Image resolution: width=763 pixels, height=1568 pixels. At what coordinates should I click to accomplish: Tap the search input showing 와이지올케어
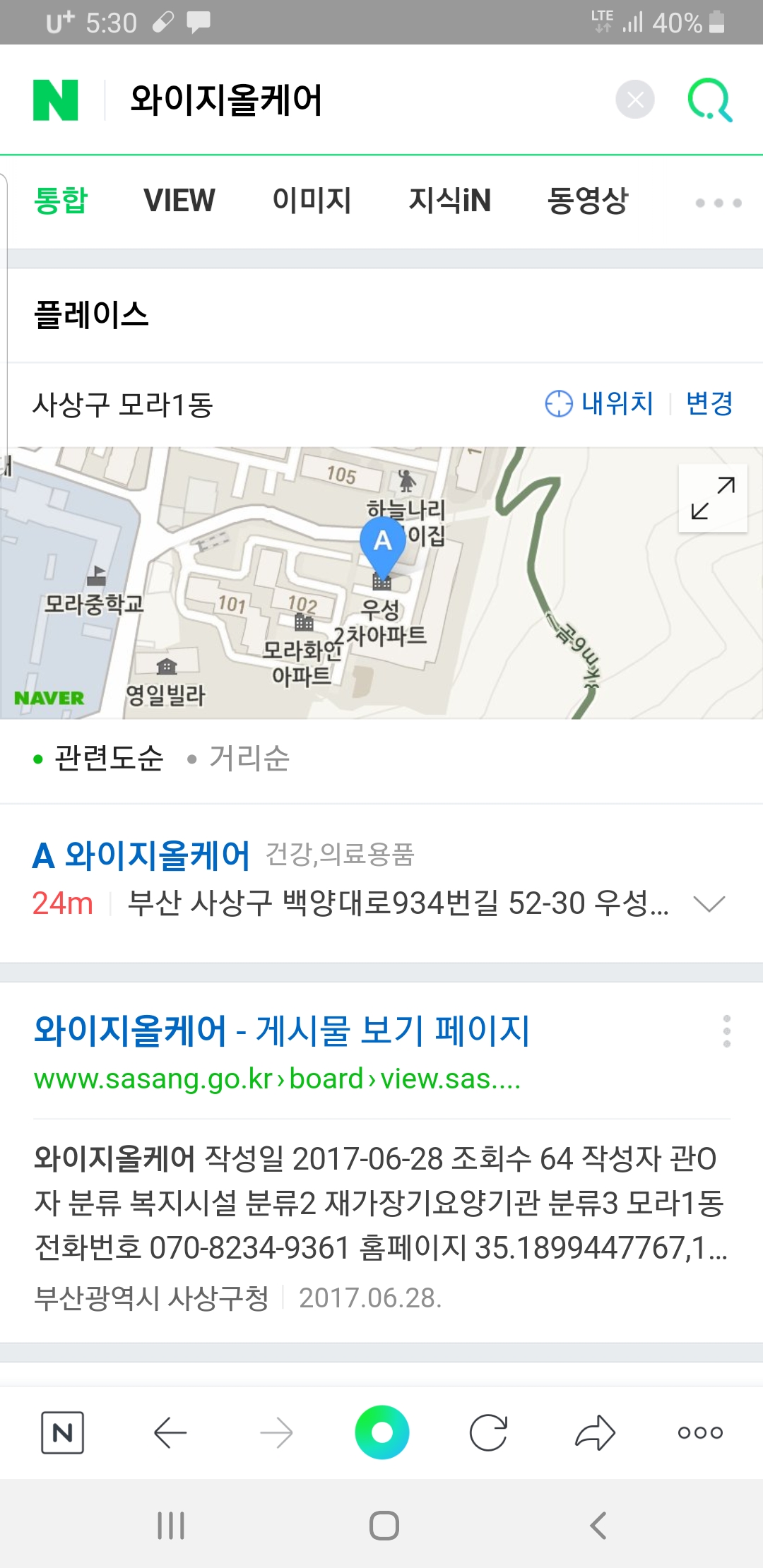[x=283, y=101]
